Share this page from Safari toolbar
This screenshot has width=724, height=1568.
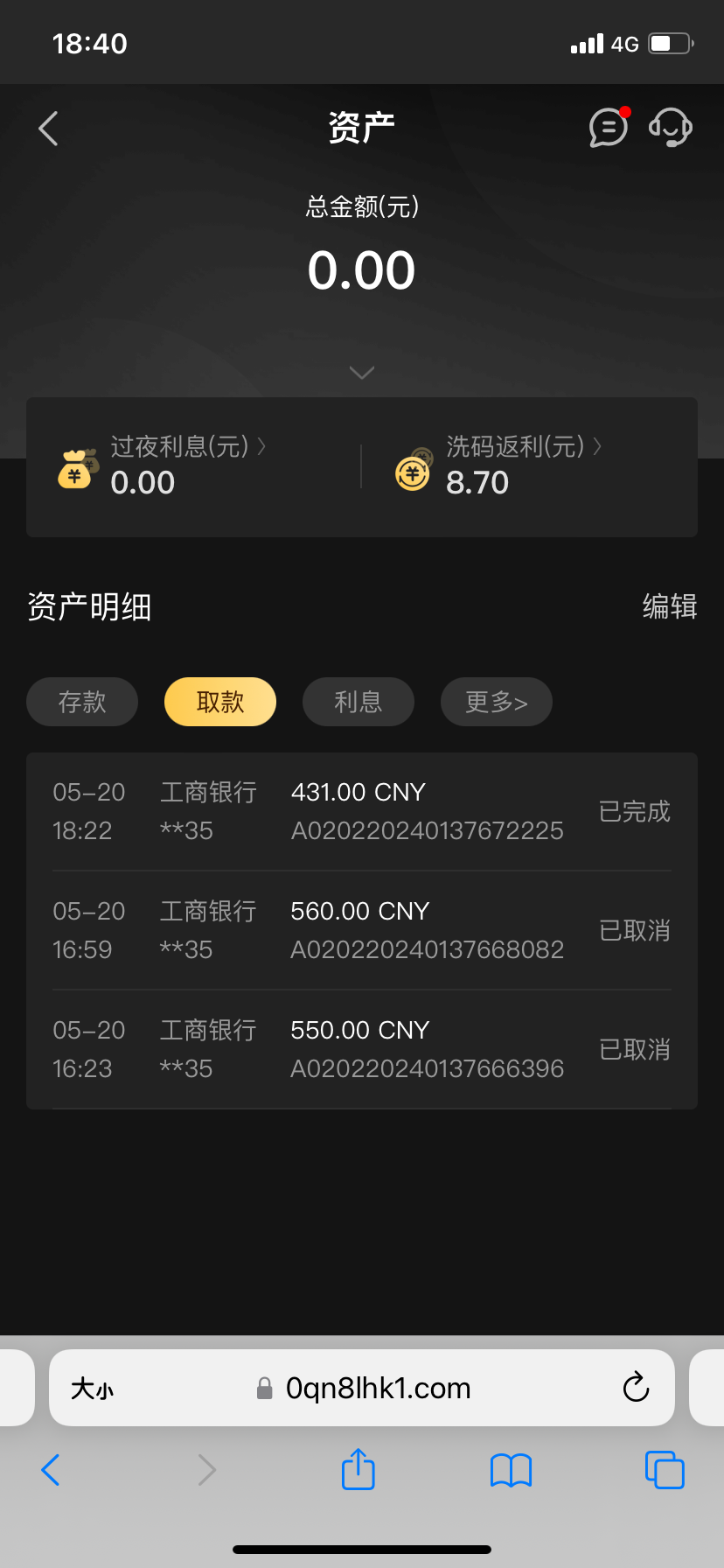coord(359,1469)
